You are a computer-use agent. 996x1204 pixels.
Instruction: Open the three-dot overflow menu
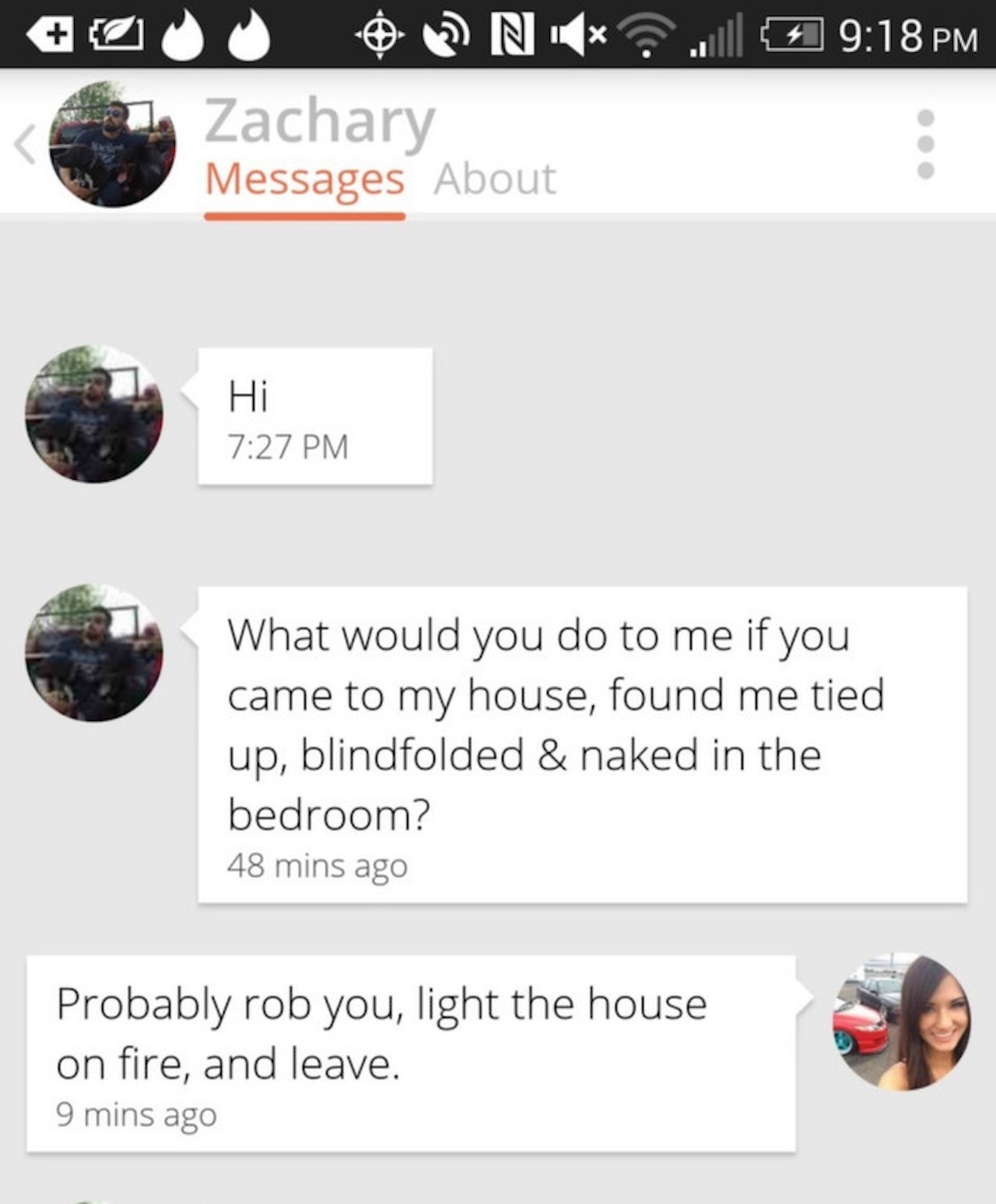tap(926, 144)
